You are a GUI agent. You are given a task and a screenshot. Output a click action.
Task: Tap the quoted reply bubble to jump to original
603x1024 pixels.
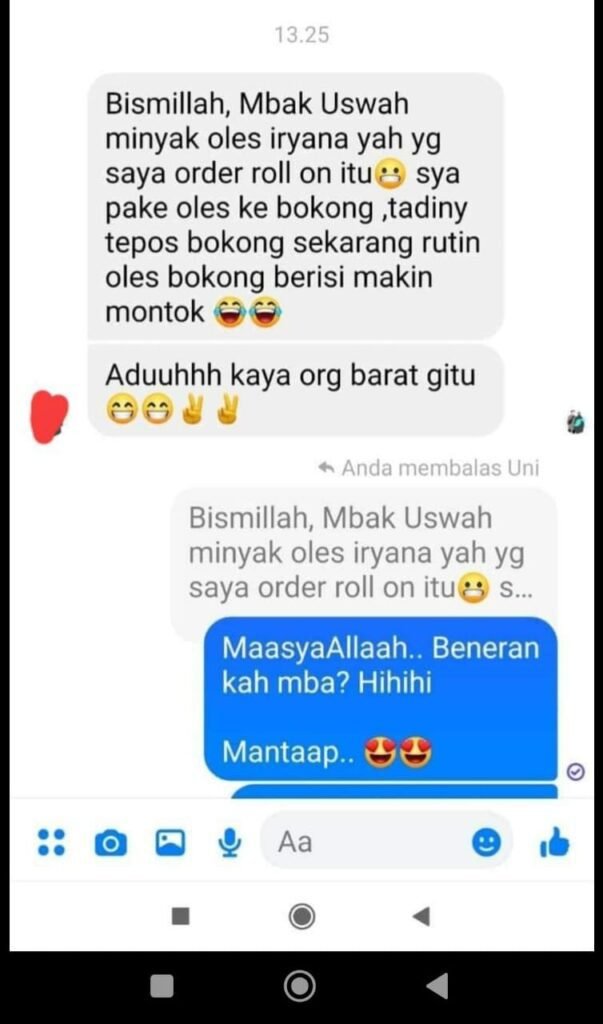pyautogui.click(x=361, y=553)
